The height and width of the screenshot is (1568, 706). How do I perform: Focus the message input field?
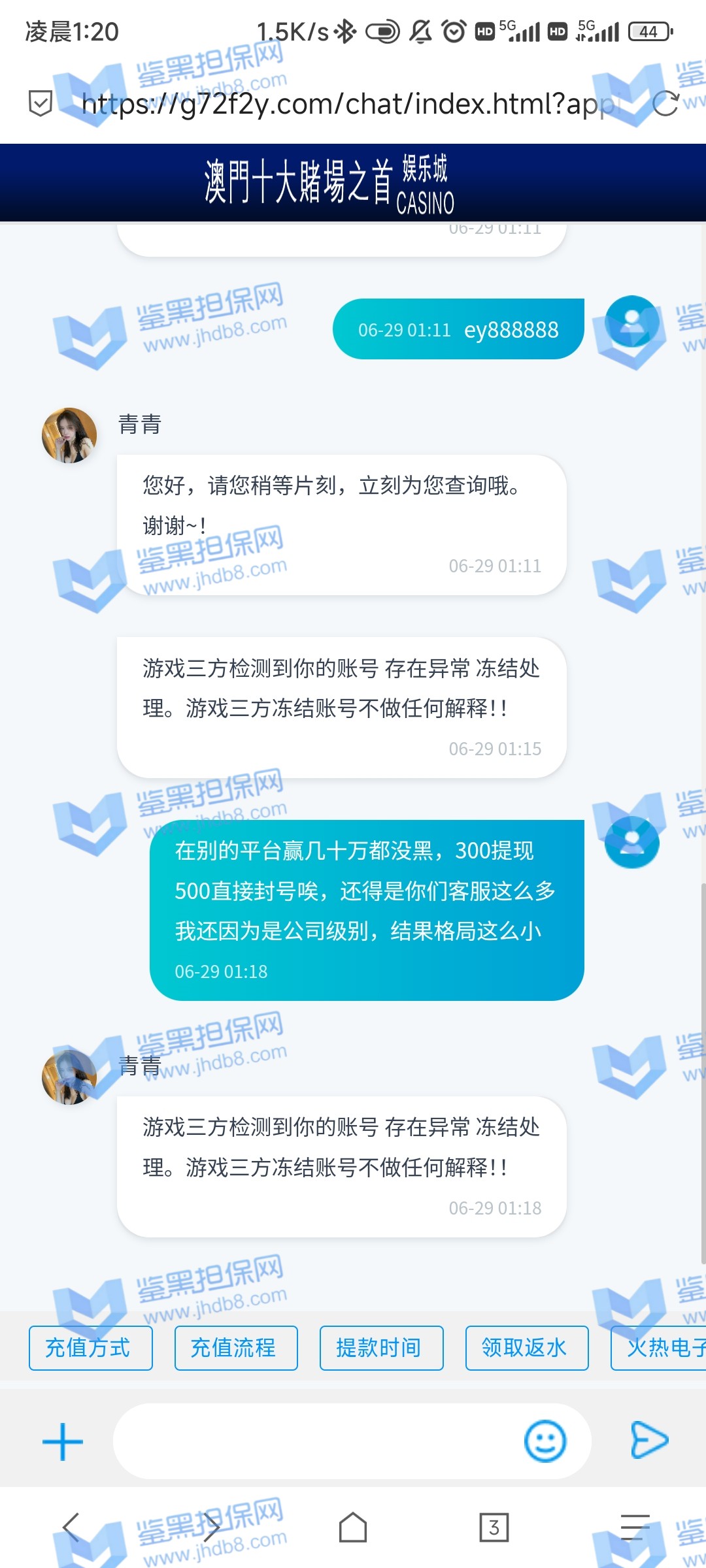point(314,1441)
